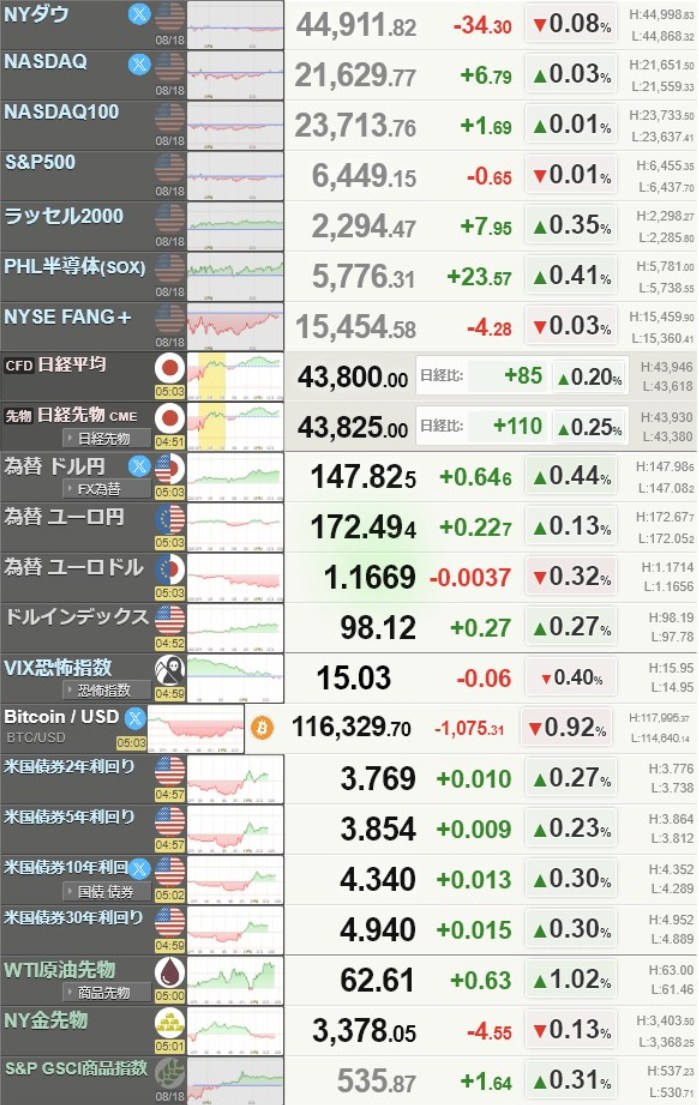
Task: Share NASDAQ on X
Action: pos(139,64)
